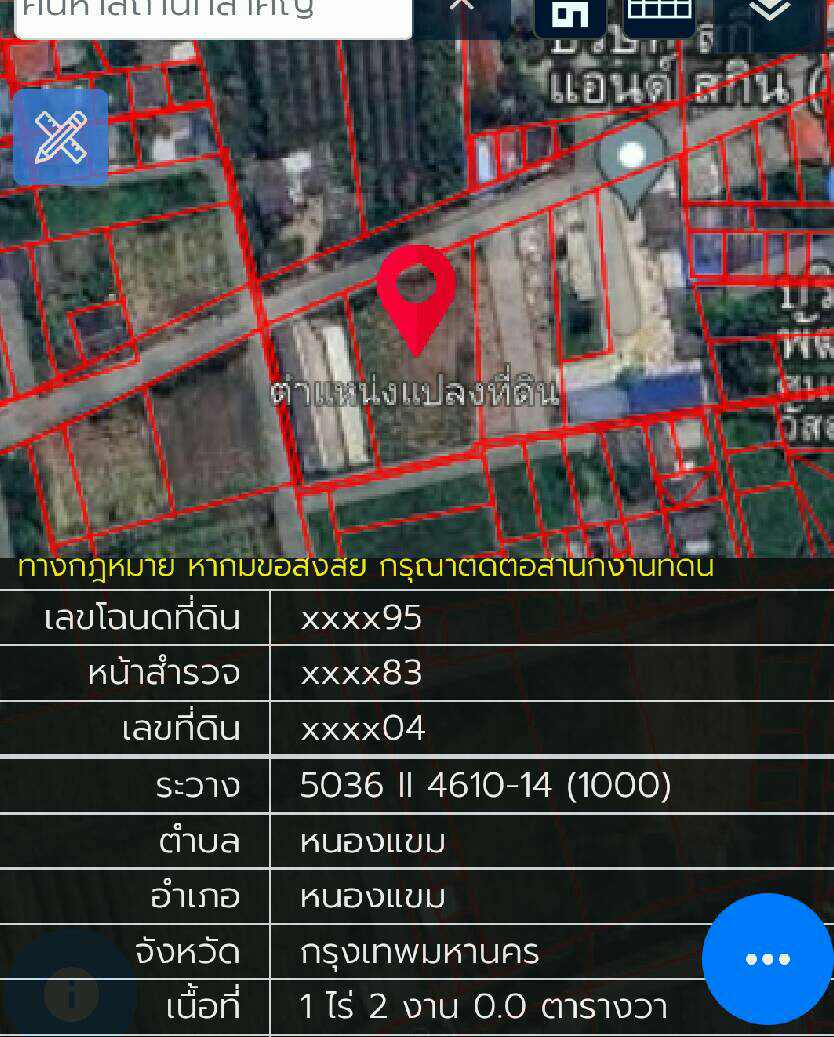Open the map layers stack icon
Viewport: 834px width, 1037px height.
click(770, 12)
